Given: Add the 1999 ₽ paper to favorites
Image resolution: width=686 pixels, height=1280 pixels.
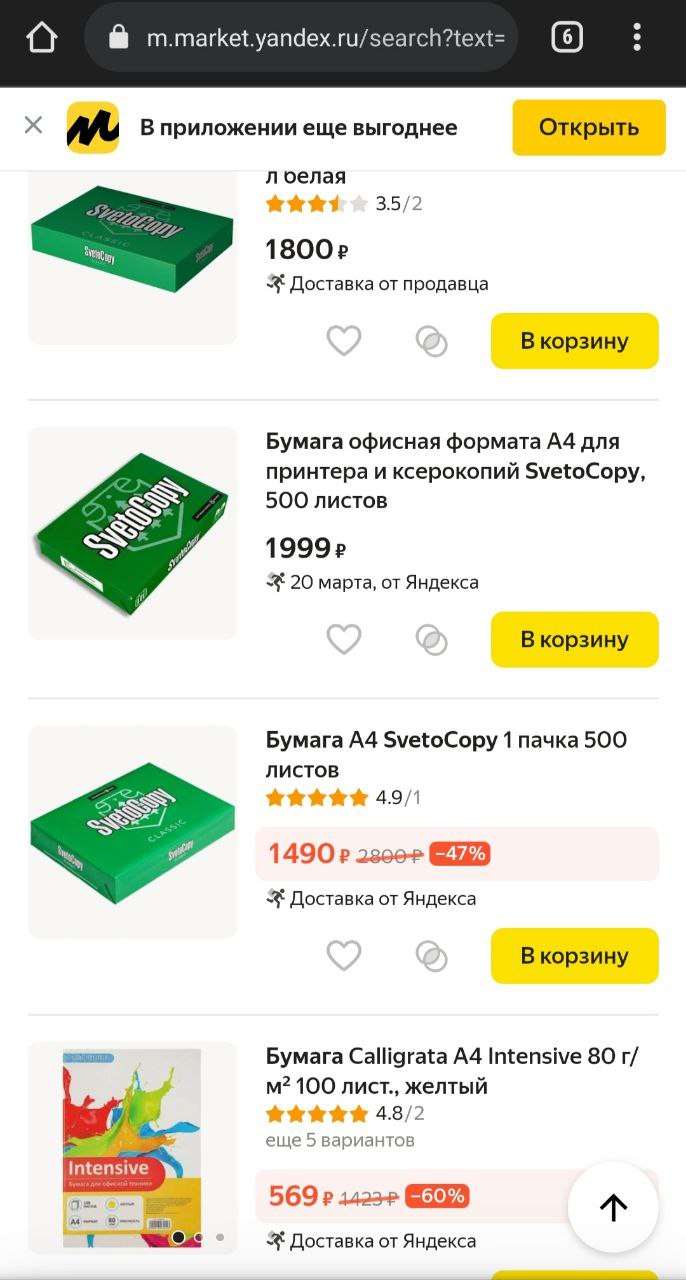Looking at the screenshot, I should tap(344, 639).
